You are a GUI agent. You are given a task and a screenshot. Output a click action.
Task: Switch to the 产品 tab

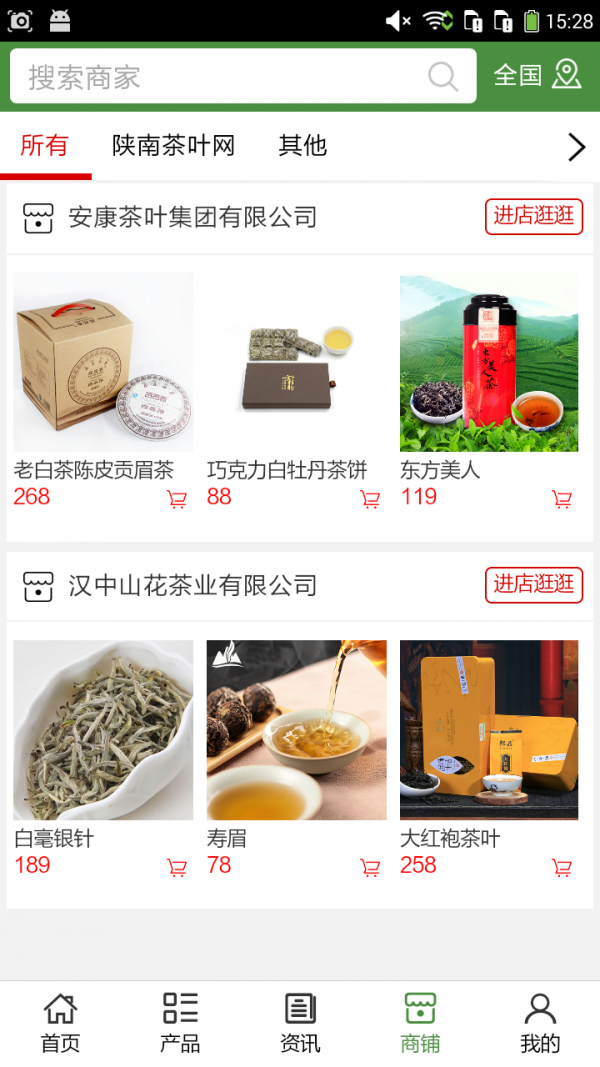pyautogui.click(x=180, y=1023)
